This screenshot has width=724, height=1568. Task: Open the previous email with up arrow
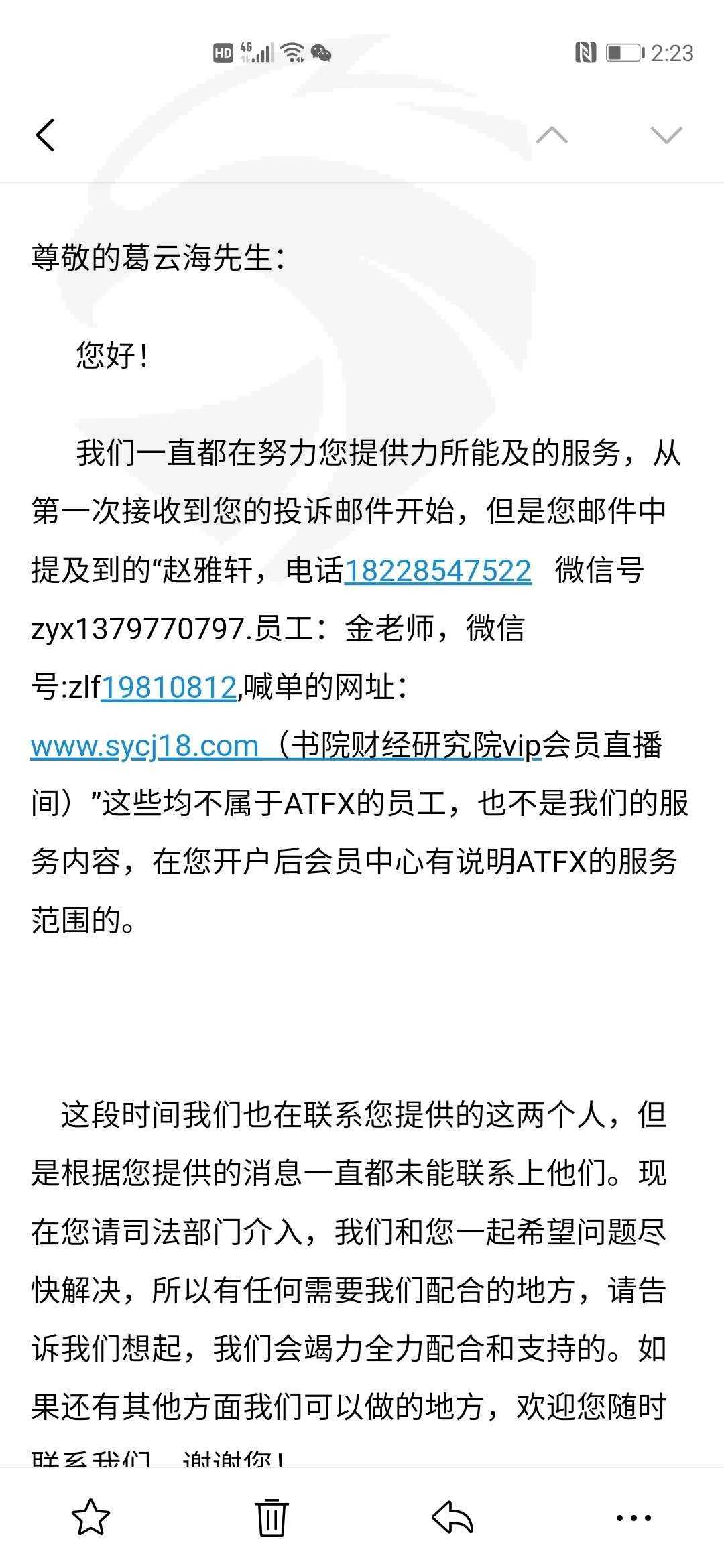[x=552, y=135]
